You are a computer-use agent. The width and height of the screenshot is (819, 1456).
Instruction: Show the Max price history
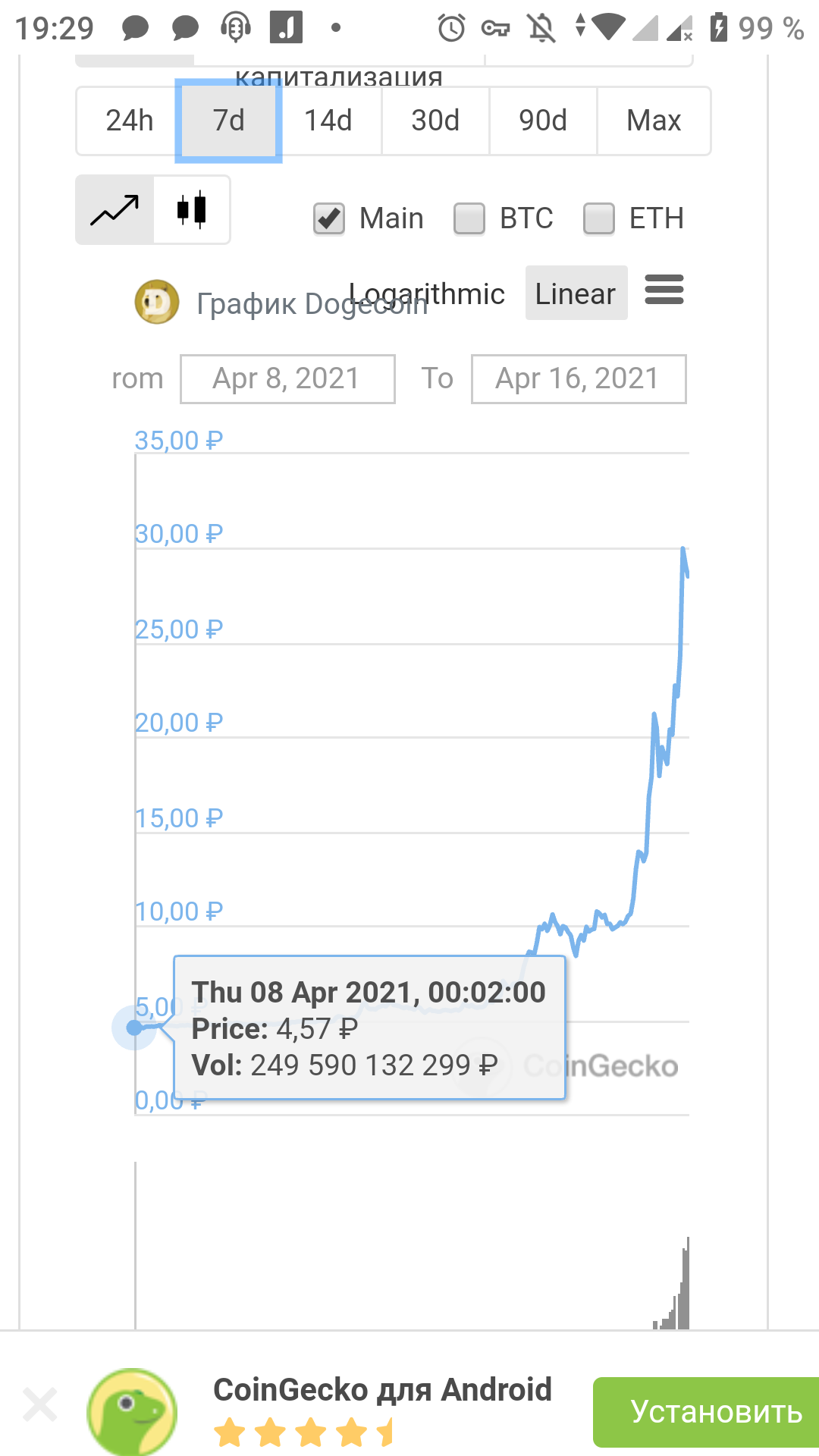pos(654,121)
